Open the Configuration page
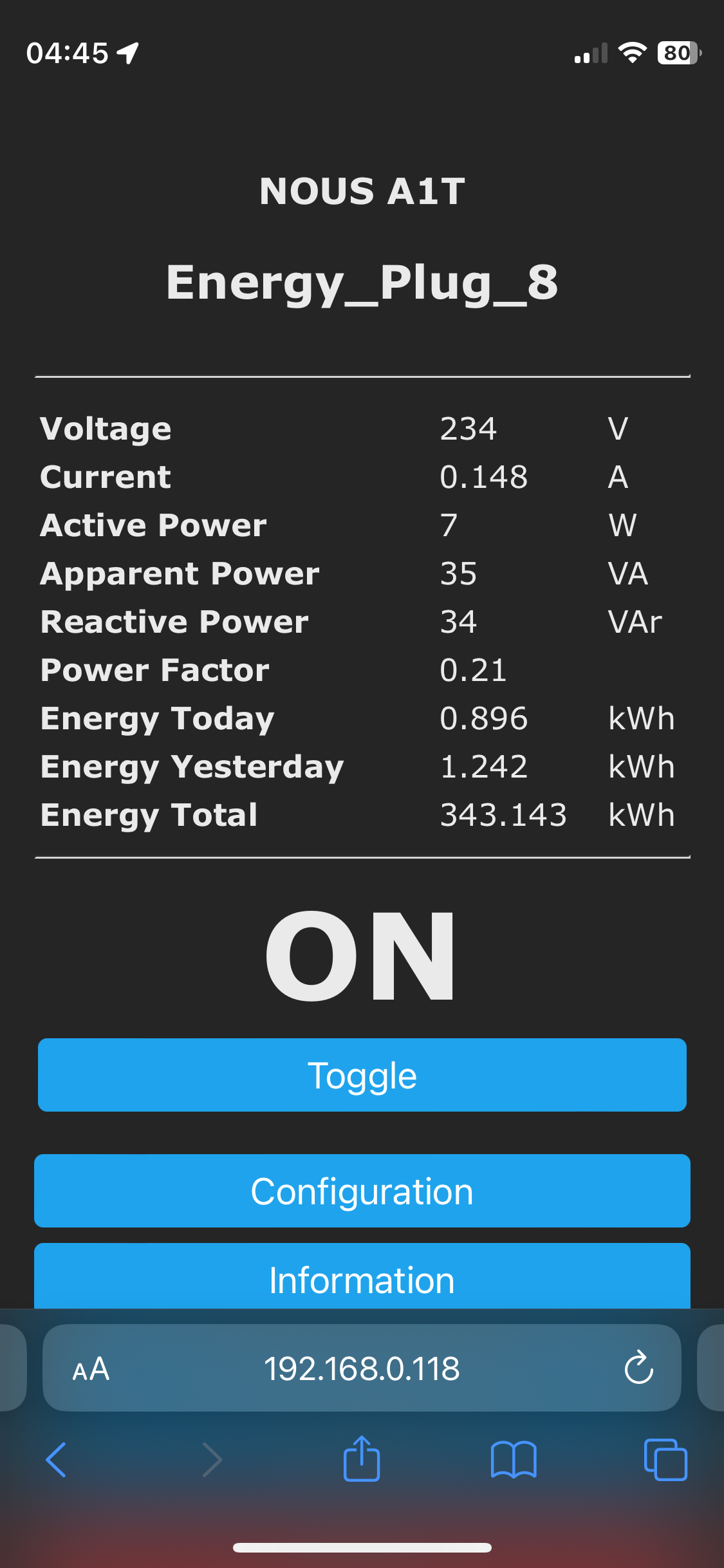 (x=362, y=1191)
